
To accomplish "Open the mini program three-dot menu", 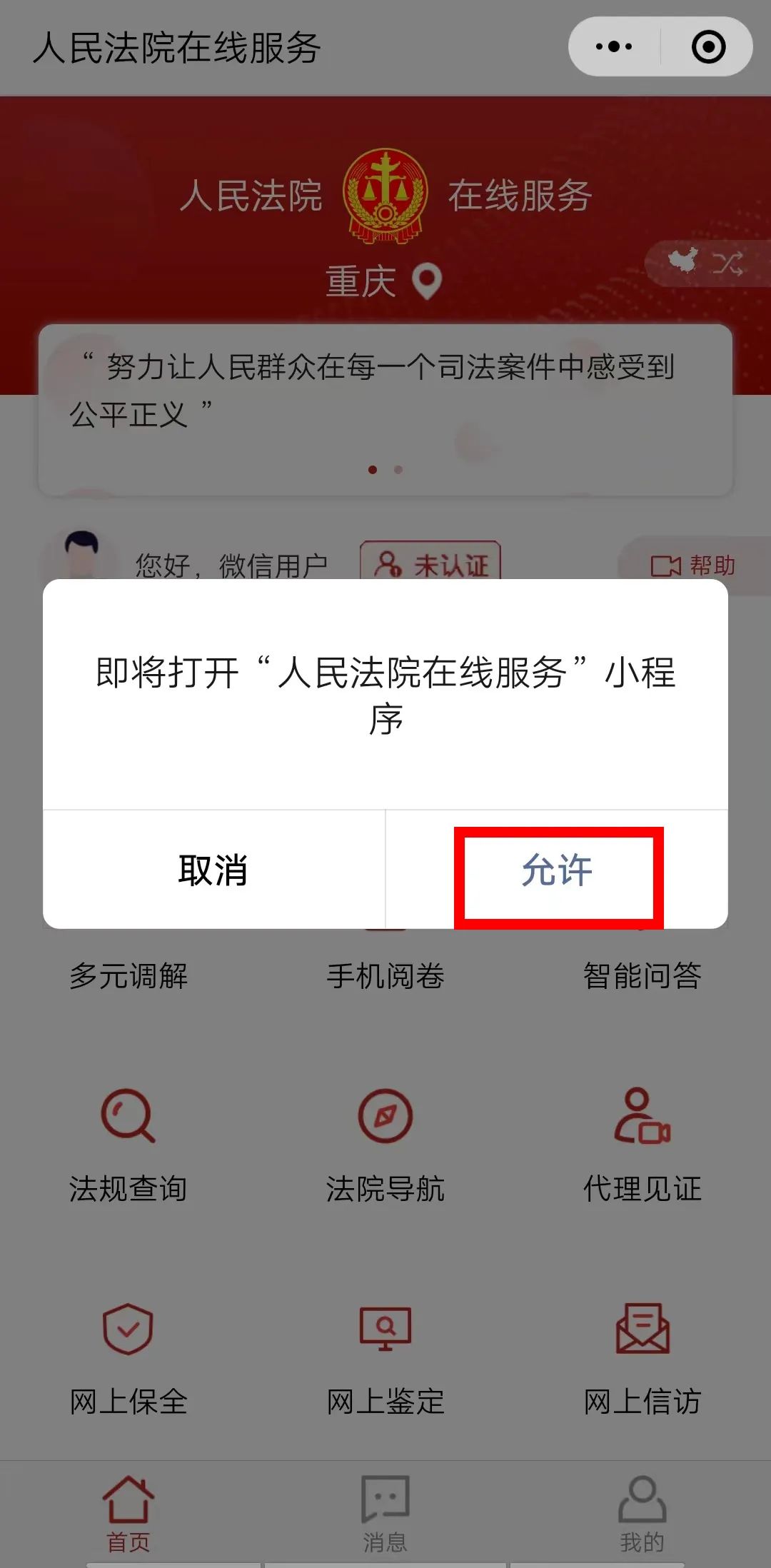I will (614, 47).
